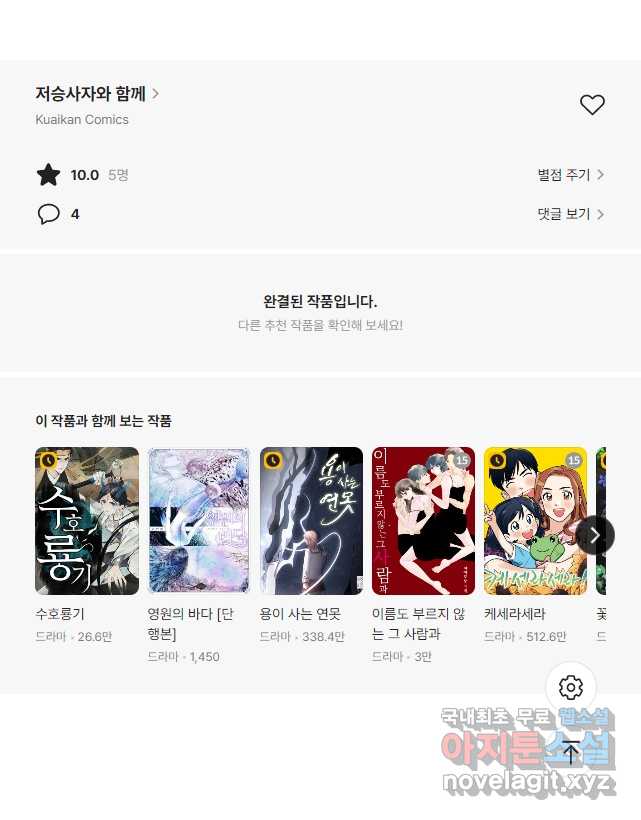Screen dimensions: 641x820
Task: Open the 용이 사는 연못 recommendation
Action: (x=311, y=521)
